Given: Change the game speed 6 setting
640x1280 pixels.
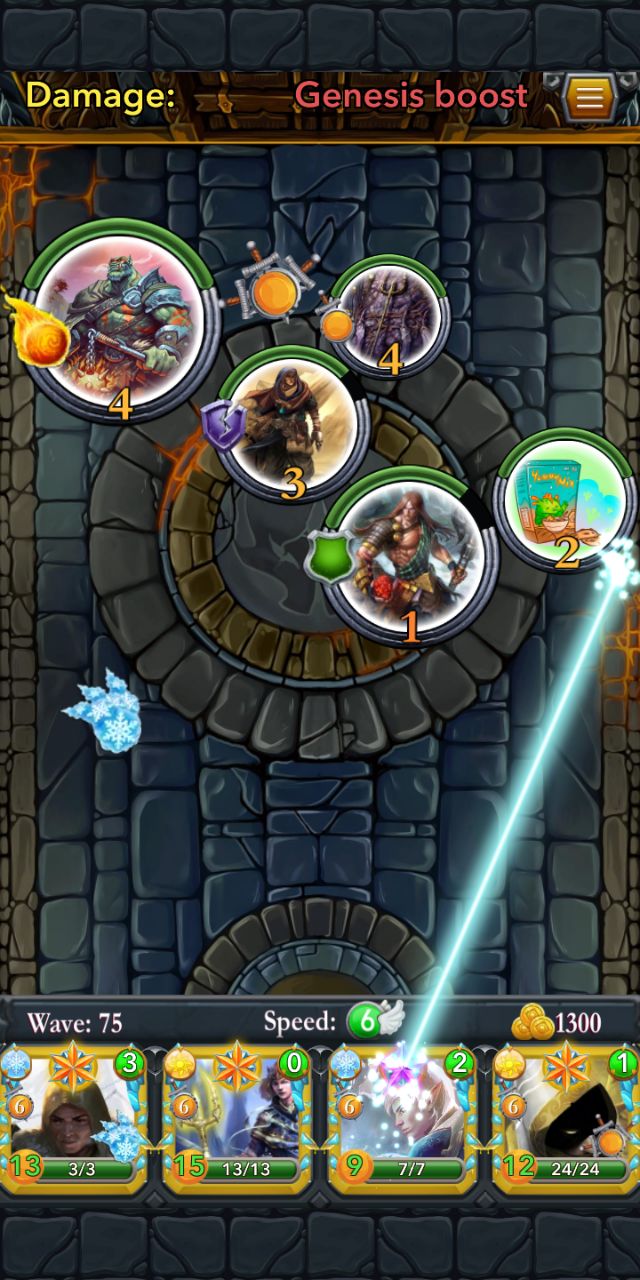Looking at the screenshot, I should [x=374, y=1021].
